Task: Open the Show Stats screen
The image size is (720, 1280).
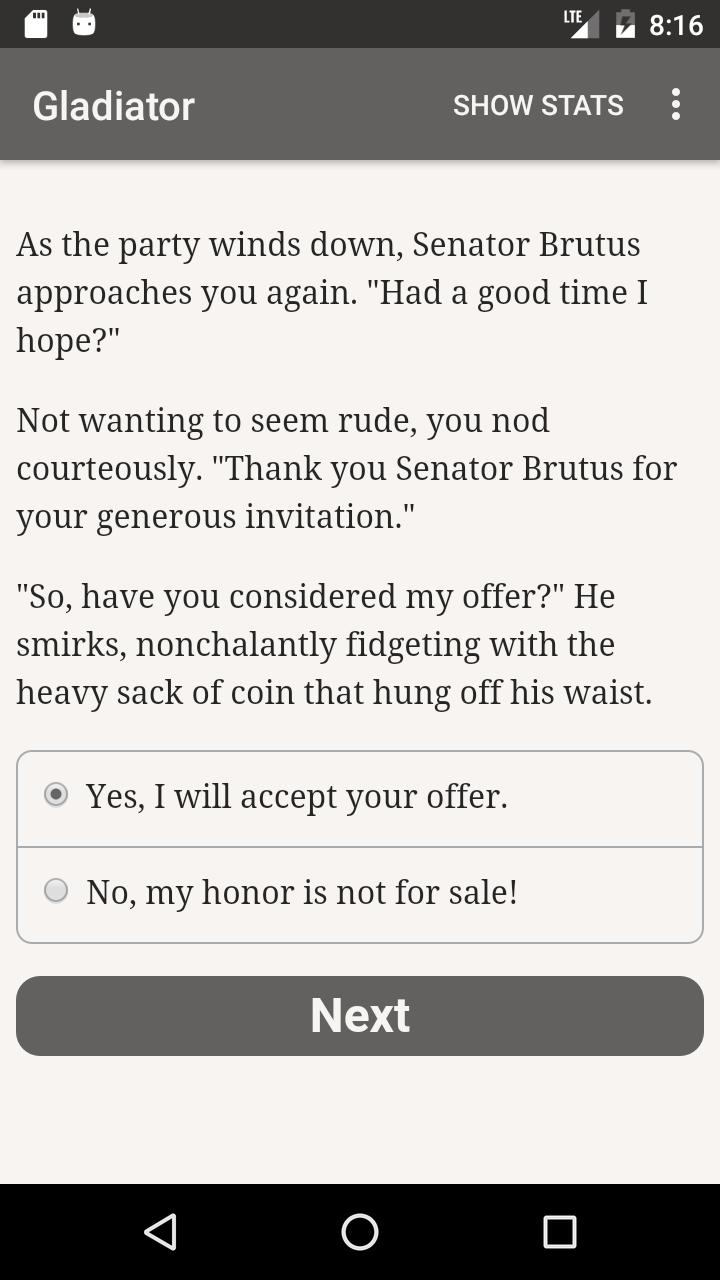Action: (538, 105)
